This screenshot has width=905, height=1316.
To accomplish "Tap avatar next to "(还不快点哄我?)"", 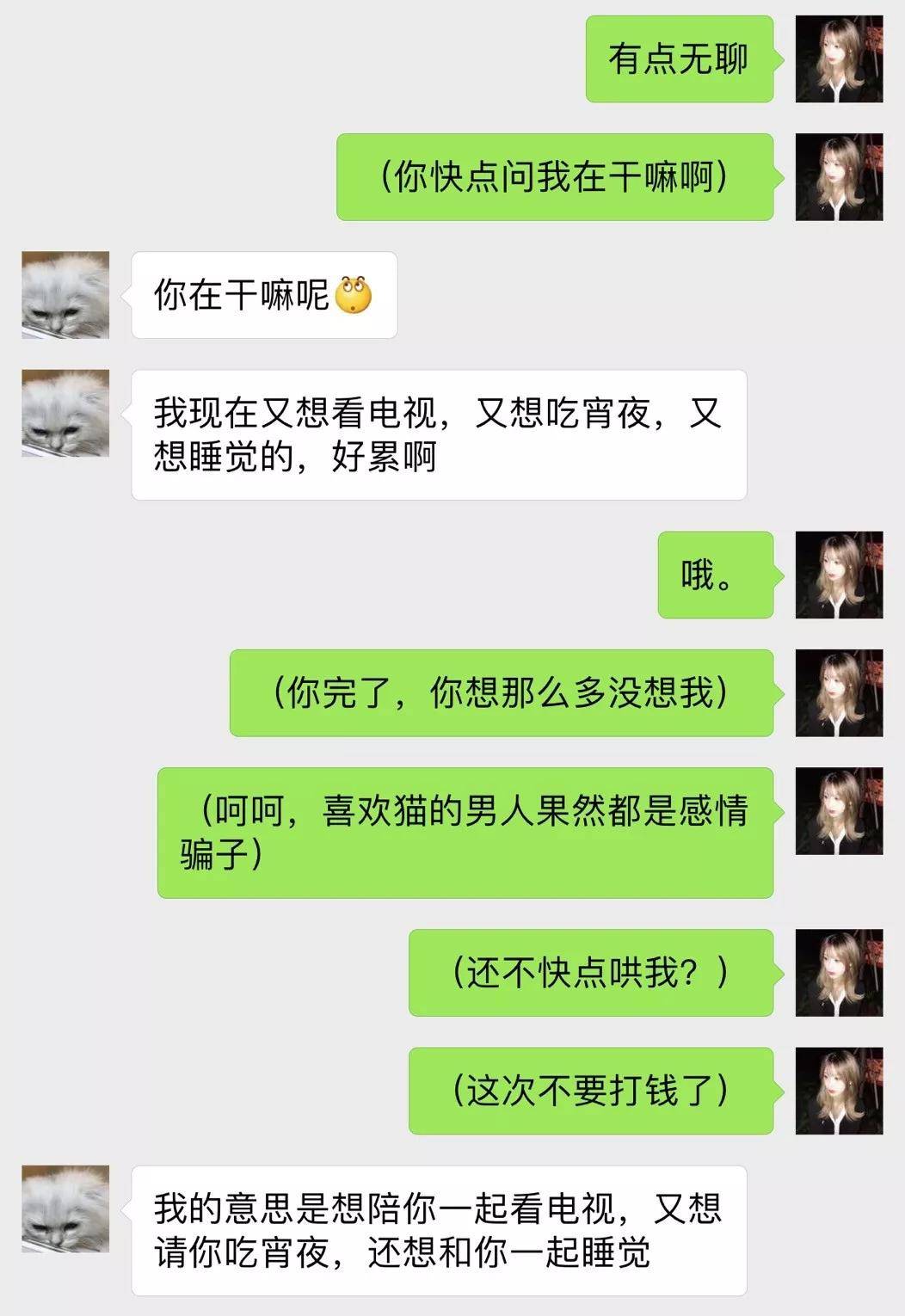I will point(839,972).
